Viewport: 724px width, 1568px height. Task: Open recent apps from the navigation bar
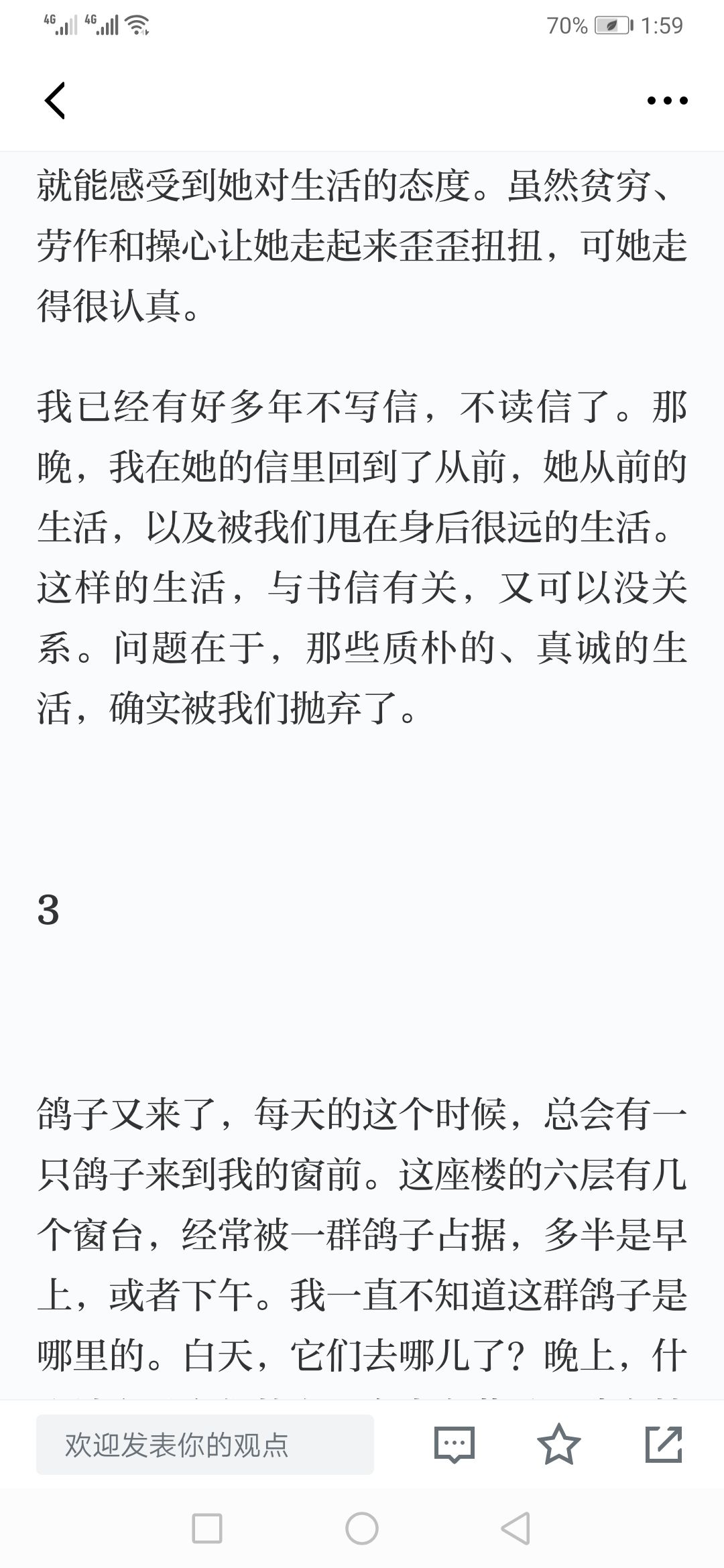207,1529
